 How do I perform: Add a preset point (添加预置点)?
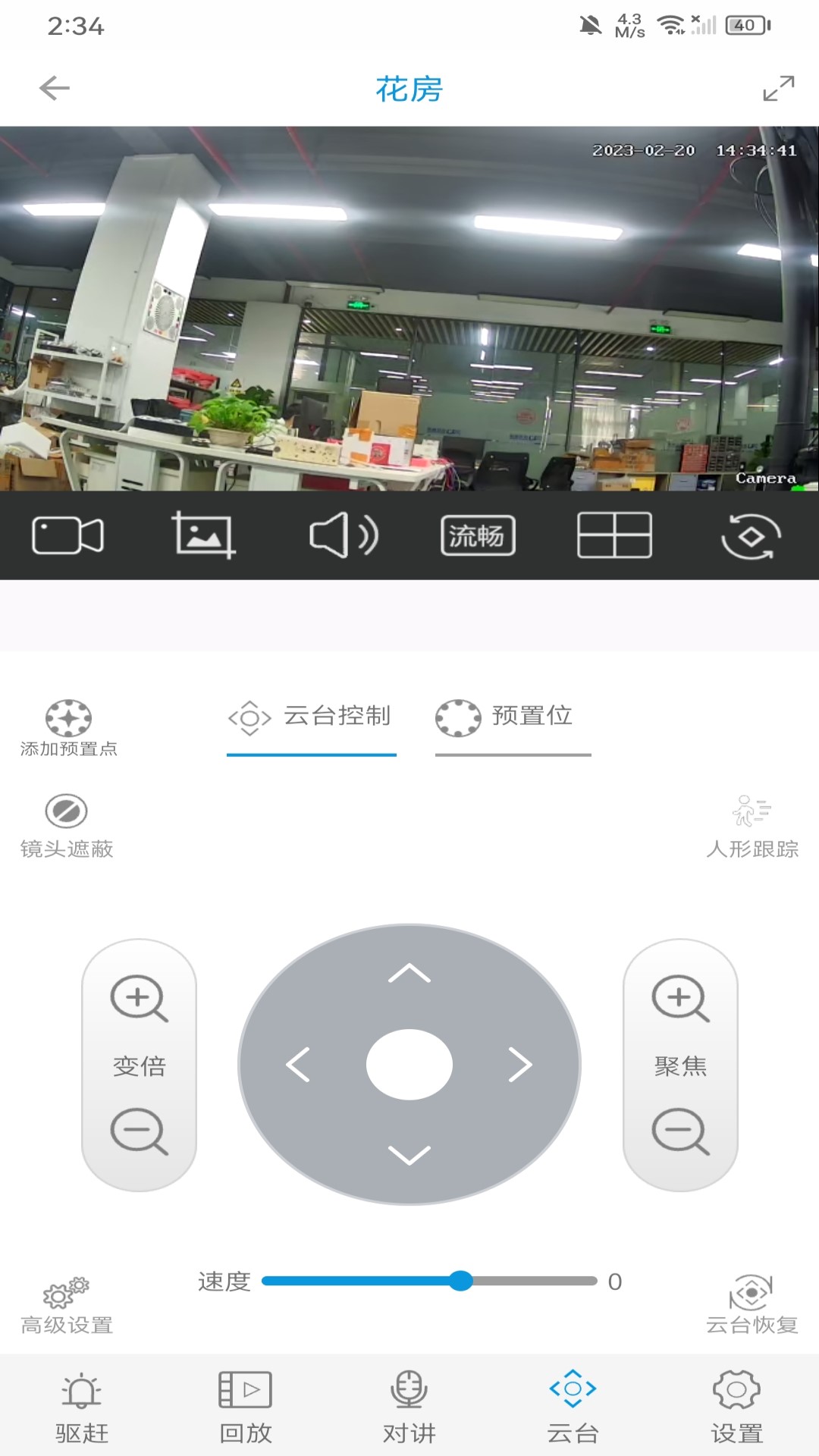click(x=68, y=728)
